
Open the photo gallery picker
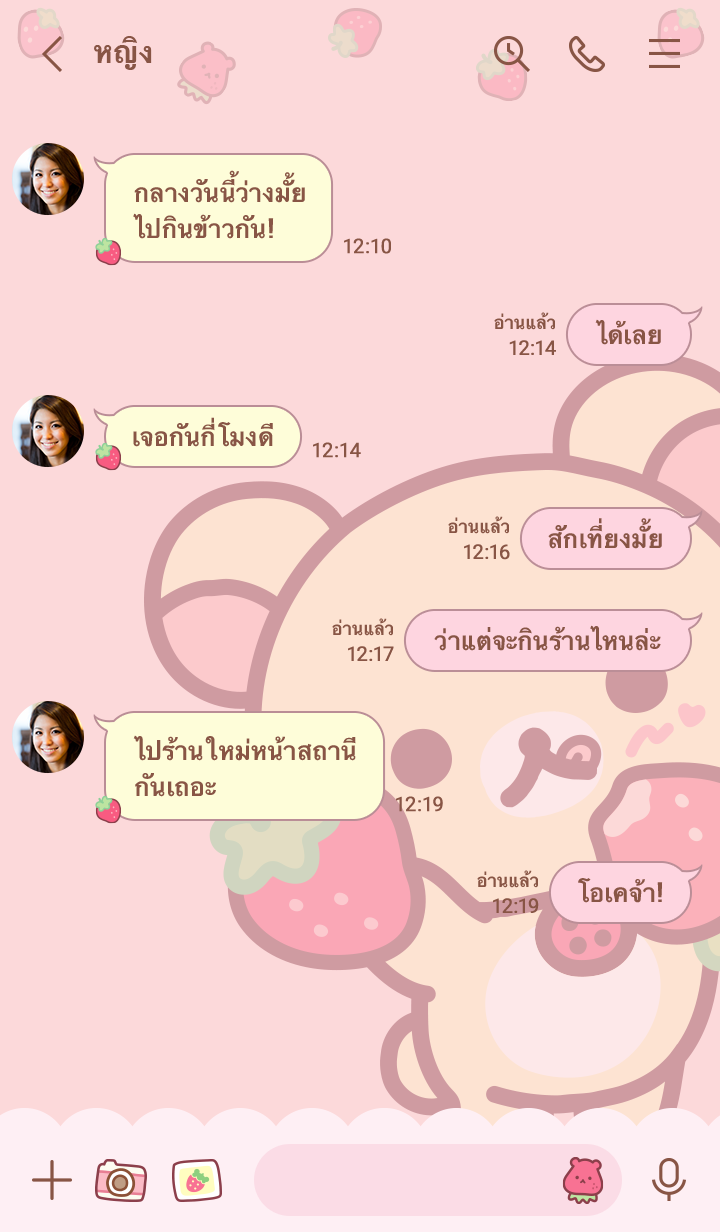point(197,1180)
